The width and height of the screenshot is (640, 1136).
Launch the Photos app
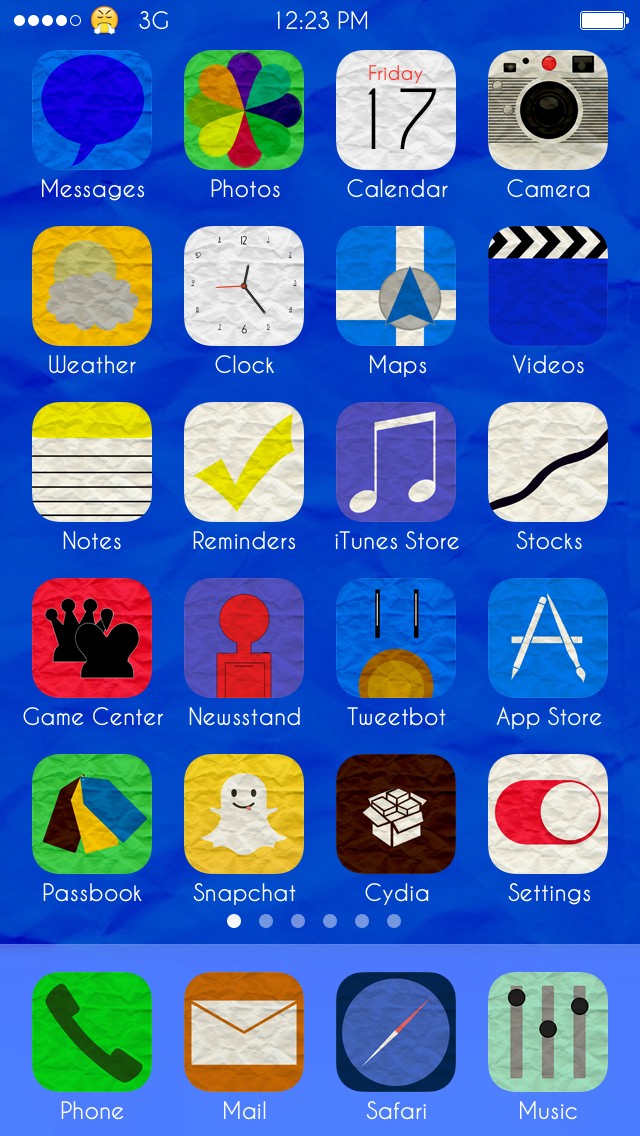pos(244,110)
